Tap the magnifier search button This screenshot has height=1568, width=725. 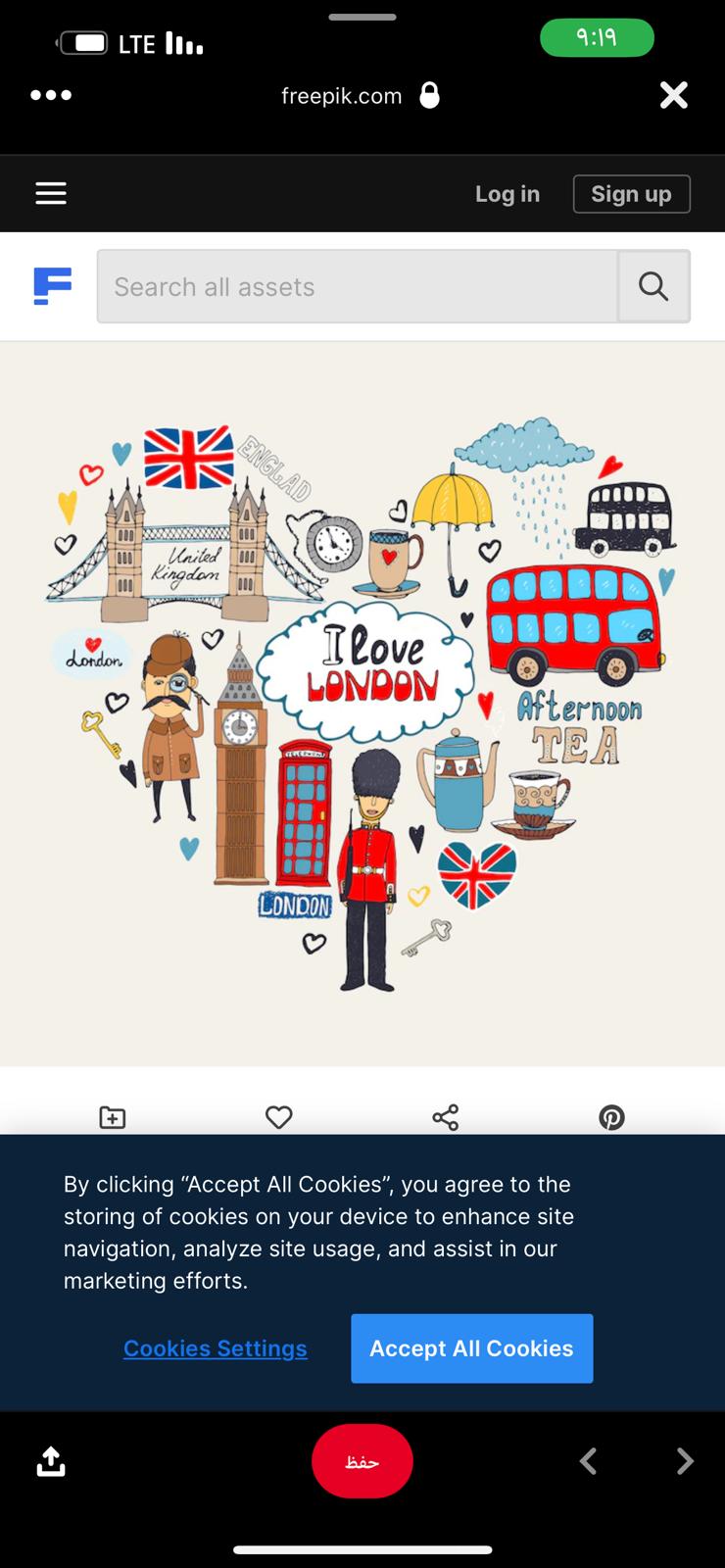653,286
